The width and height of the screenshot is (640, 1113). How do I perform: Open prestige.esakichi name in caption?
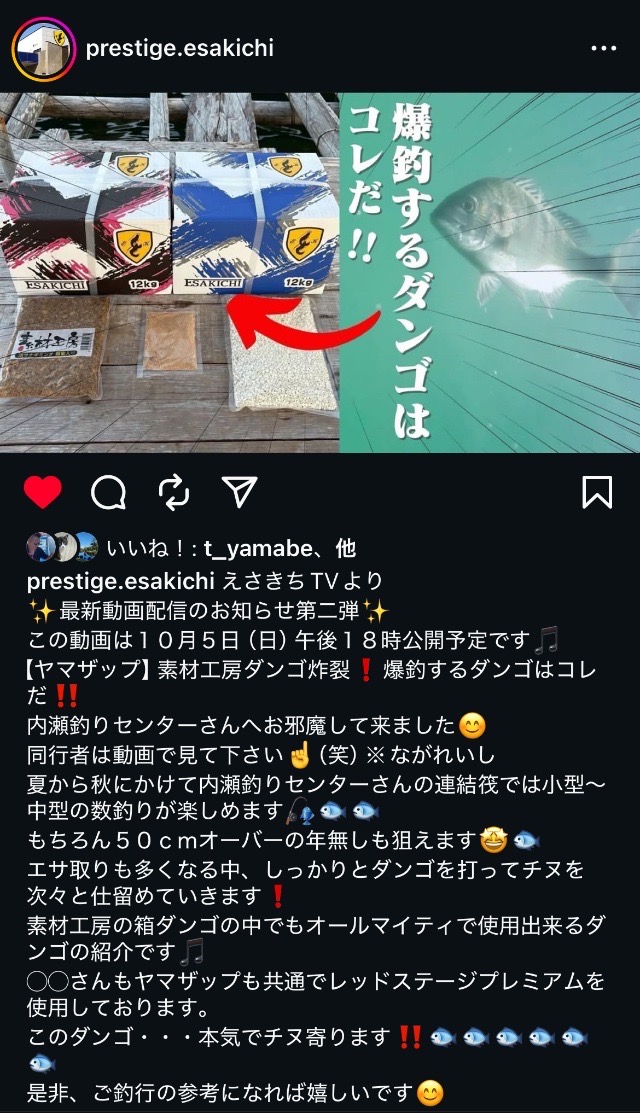[x=121, y=580]
